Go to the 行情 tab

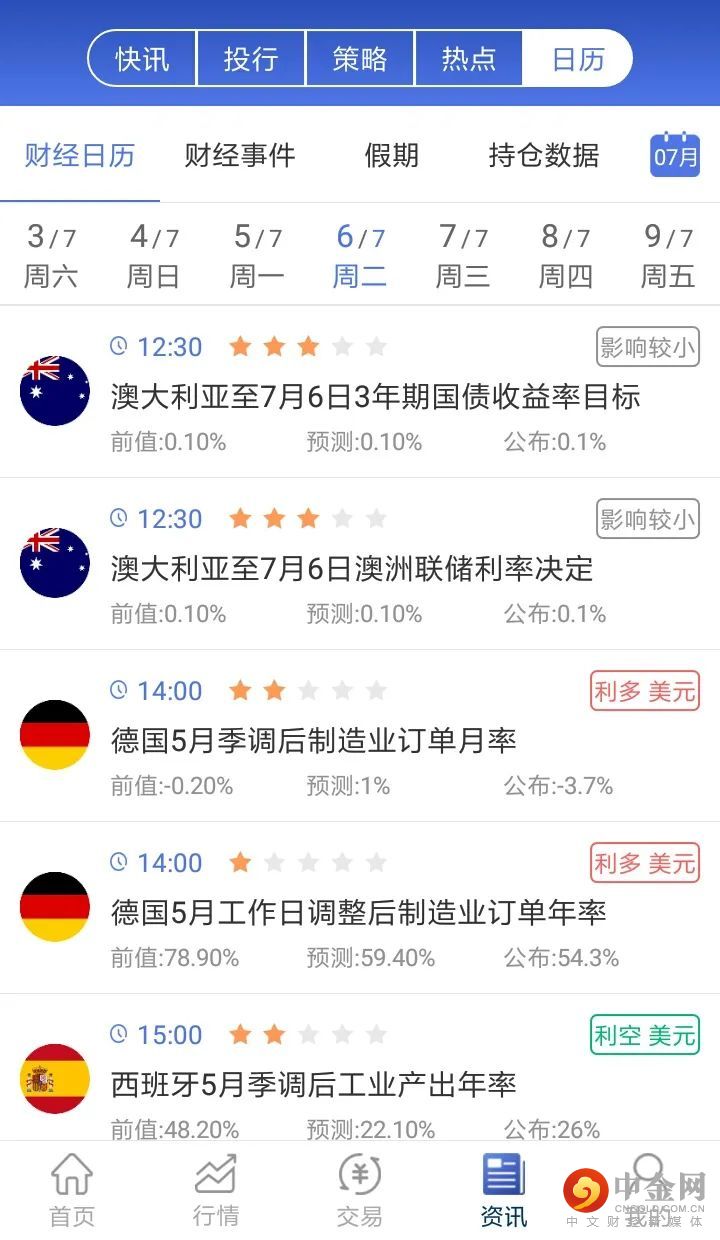click(216, 1191)
